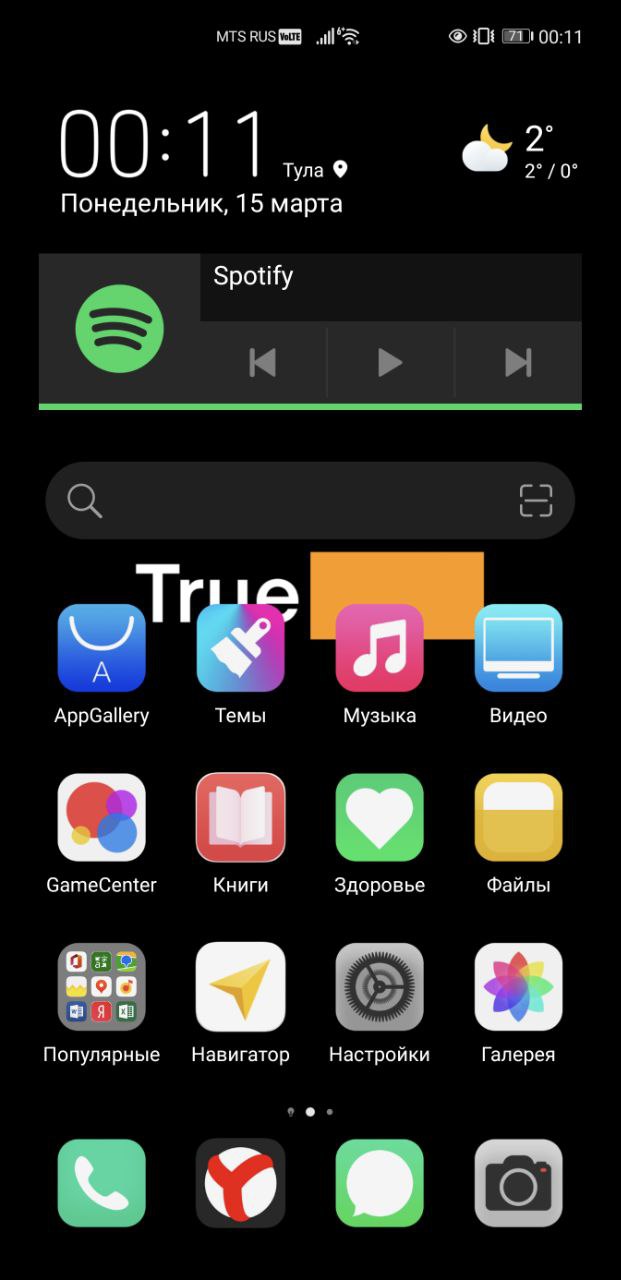Skip to next track in Spotify widget
Screen dimensions: 621x1280
[517, 362]
